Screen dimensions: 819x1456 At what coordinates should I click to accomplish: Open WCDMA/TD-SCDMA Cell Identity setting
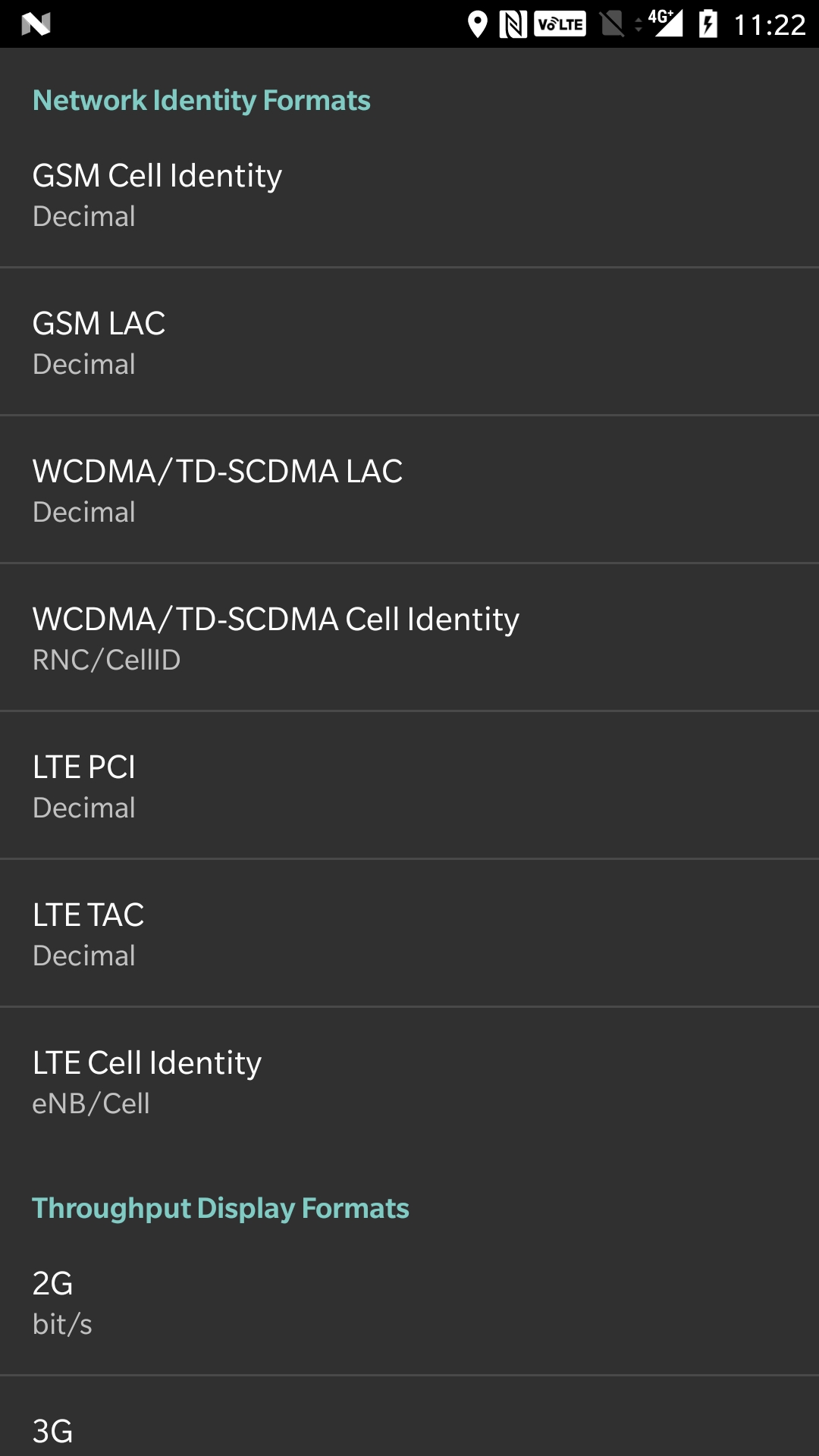[x=409, y=638]
